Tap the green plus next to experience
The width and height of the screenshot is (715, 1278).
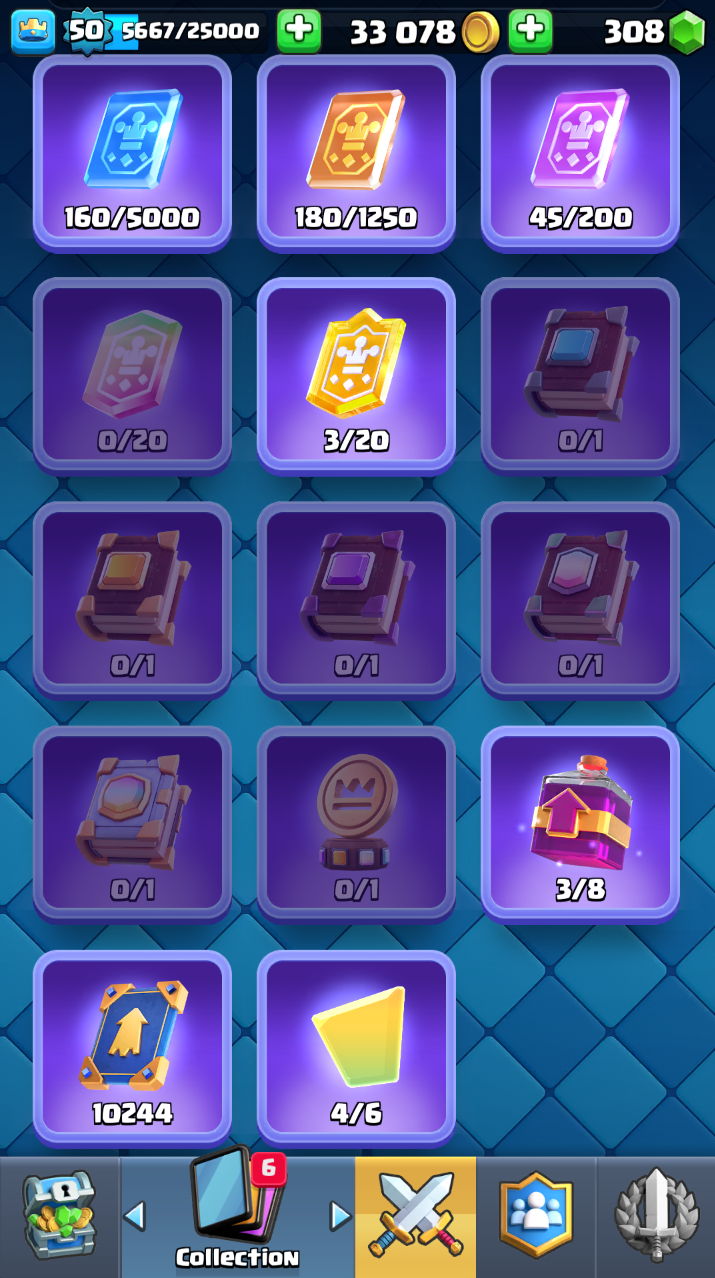(298, 31)
